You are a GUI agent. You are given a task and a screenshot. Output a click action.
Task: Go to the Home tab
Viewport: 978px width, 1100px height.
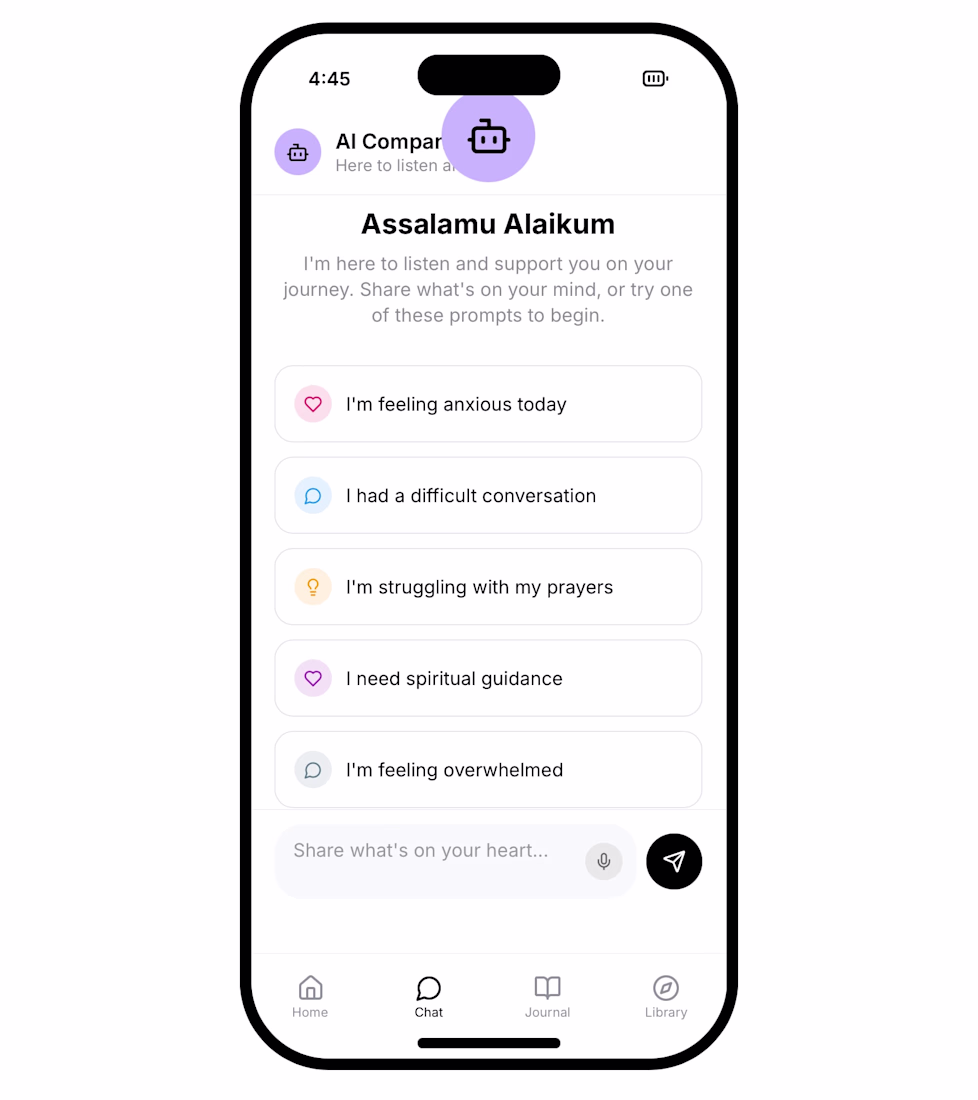(310, 997)
